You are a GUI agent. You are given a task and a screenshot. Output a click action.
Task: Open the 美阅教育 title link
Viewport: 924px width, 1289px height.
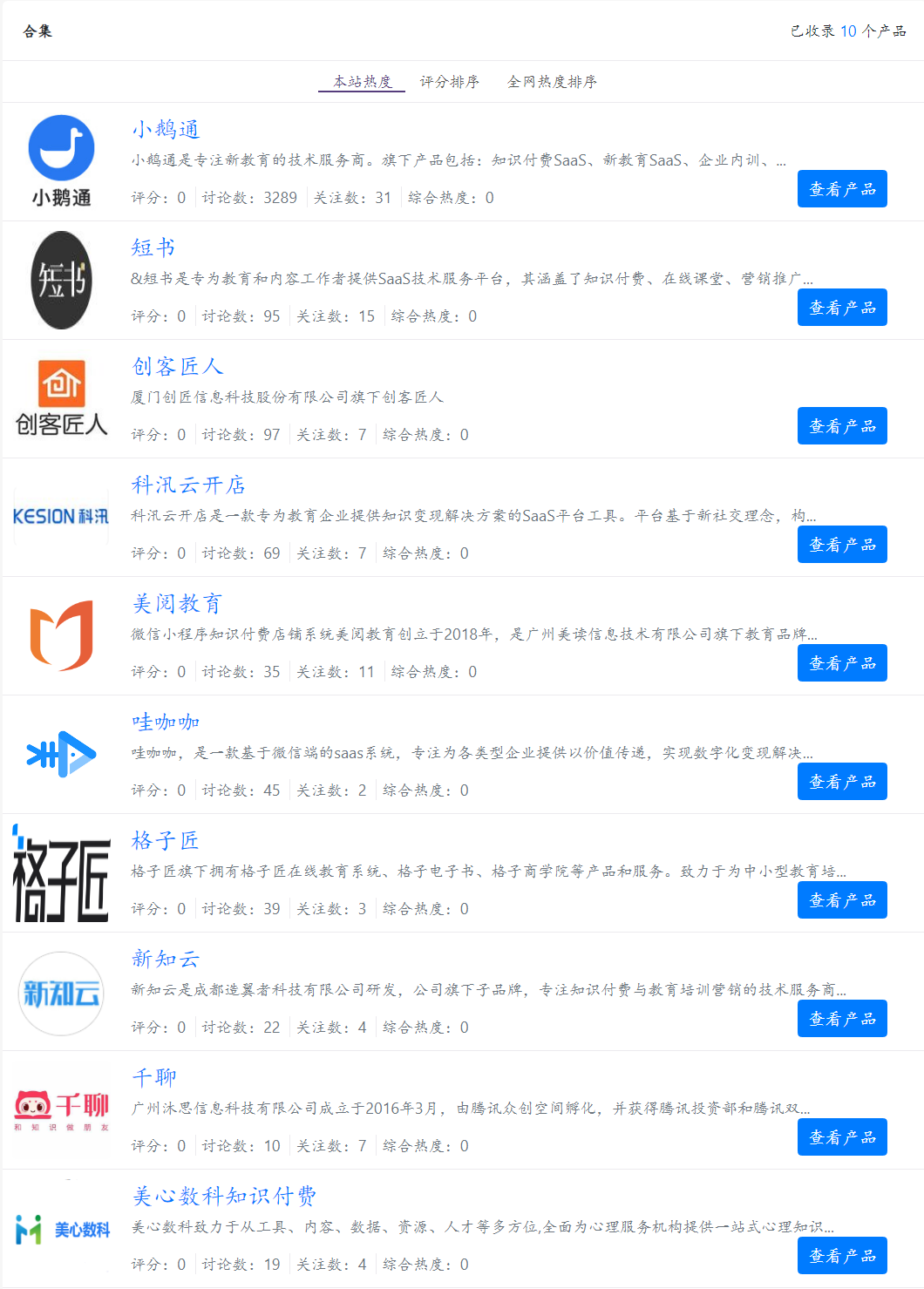coord(177,604)
